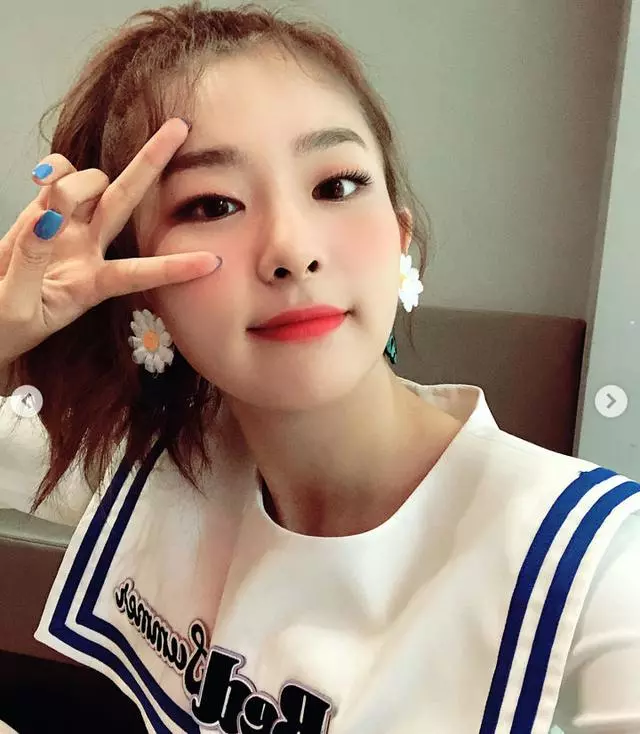Go to the next photo in carousel
The height and width of the screenshot is (734, 640).
pos(611,401)
